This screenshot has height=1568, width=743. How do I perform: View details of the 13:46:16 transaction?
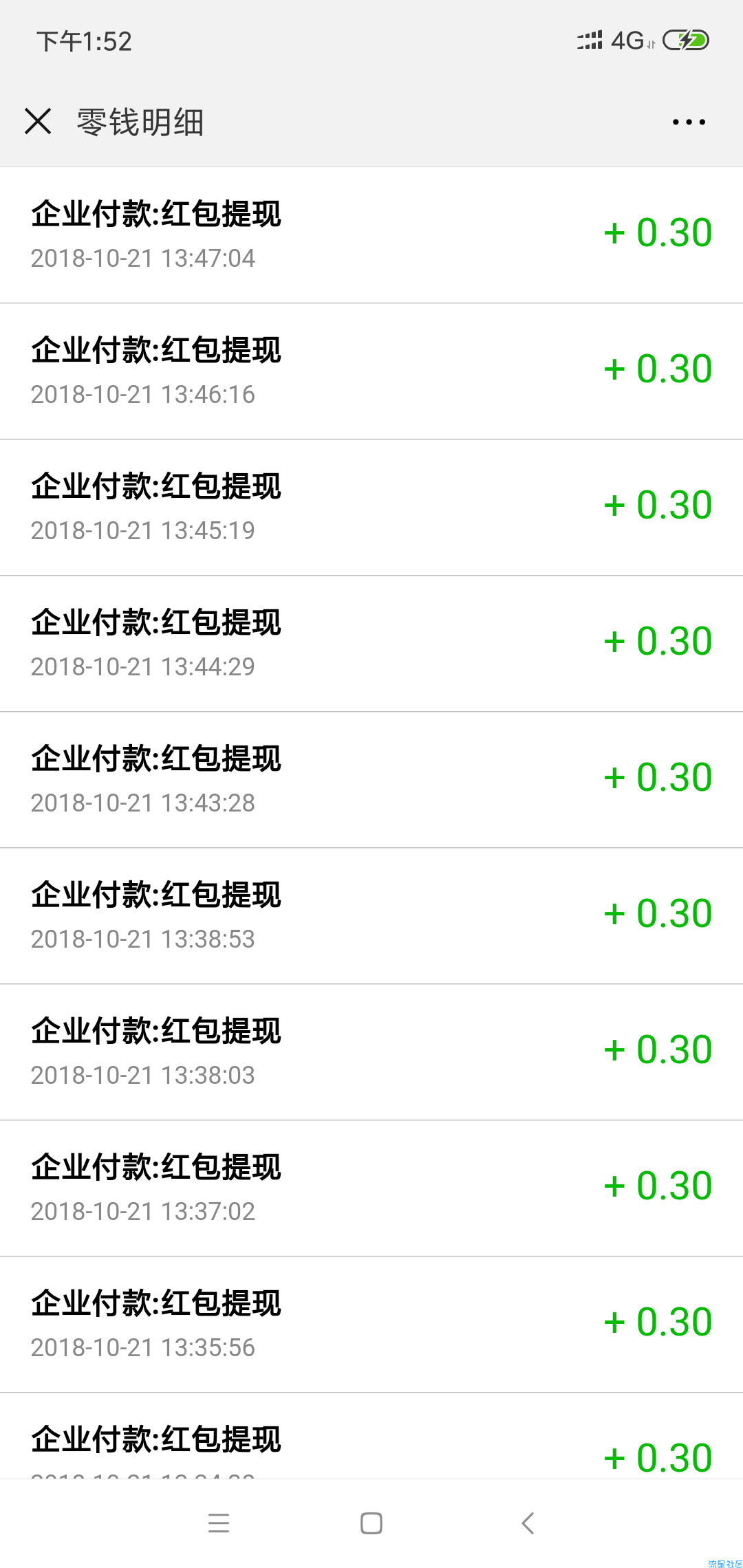click(x=371, y=371)
